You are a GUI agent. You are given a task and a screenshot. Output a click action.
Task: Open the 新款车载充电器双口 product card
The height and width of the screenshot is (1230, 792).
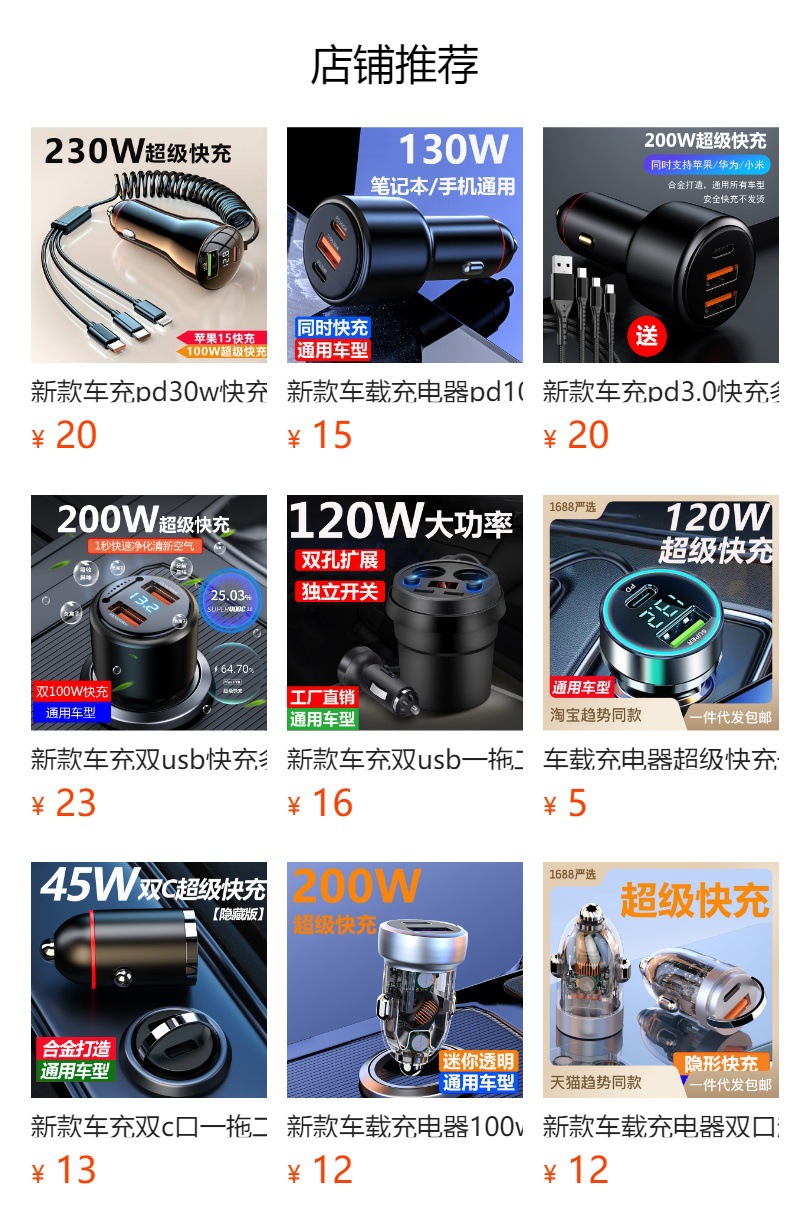pos(661,980)
